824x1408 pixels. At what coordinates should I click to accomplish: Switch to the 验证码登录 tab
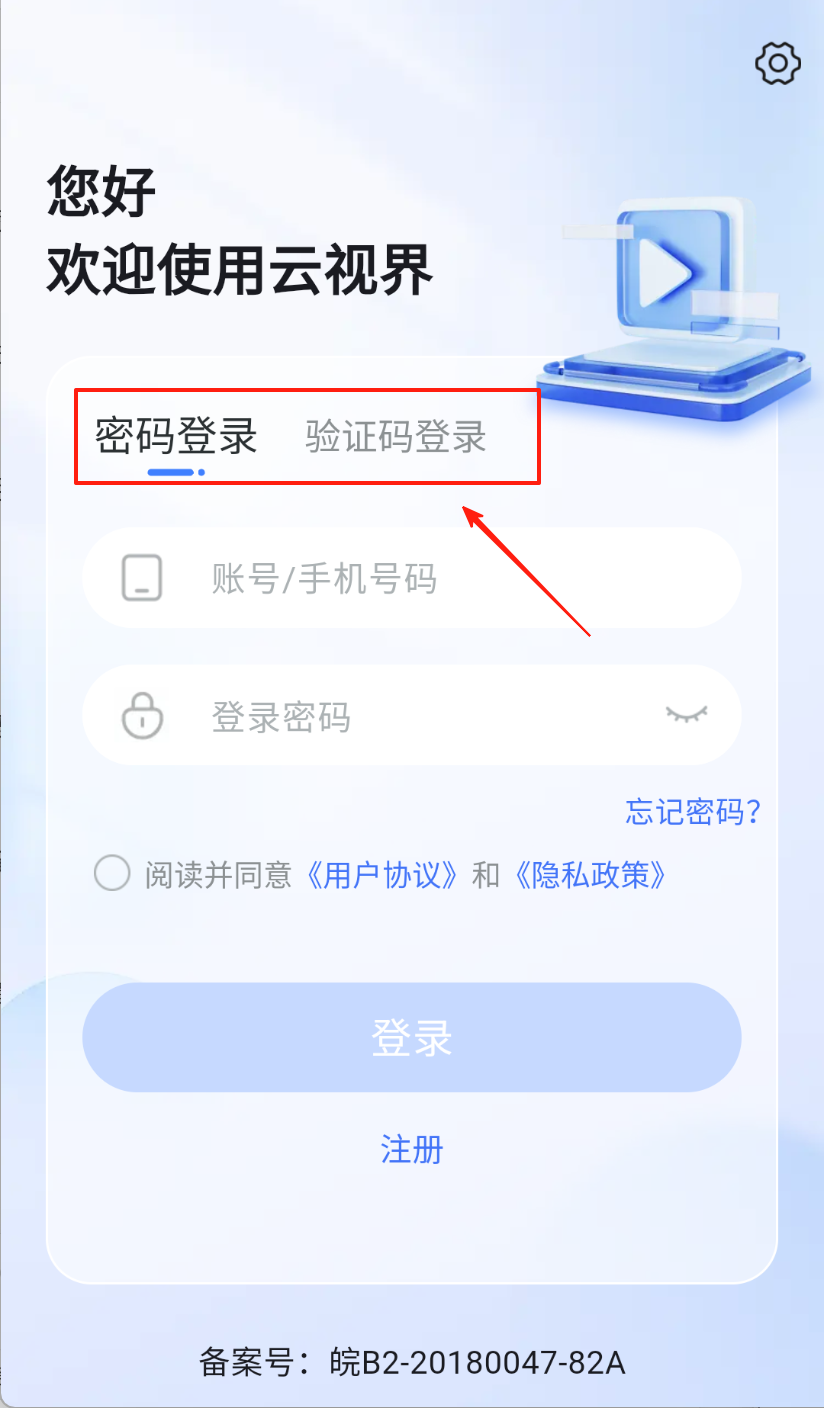(x=396, y=437)
